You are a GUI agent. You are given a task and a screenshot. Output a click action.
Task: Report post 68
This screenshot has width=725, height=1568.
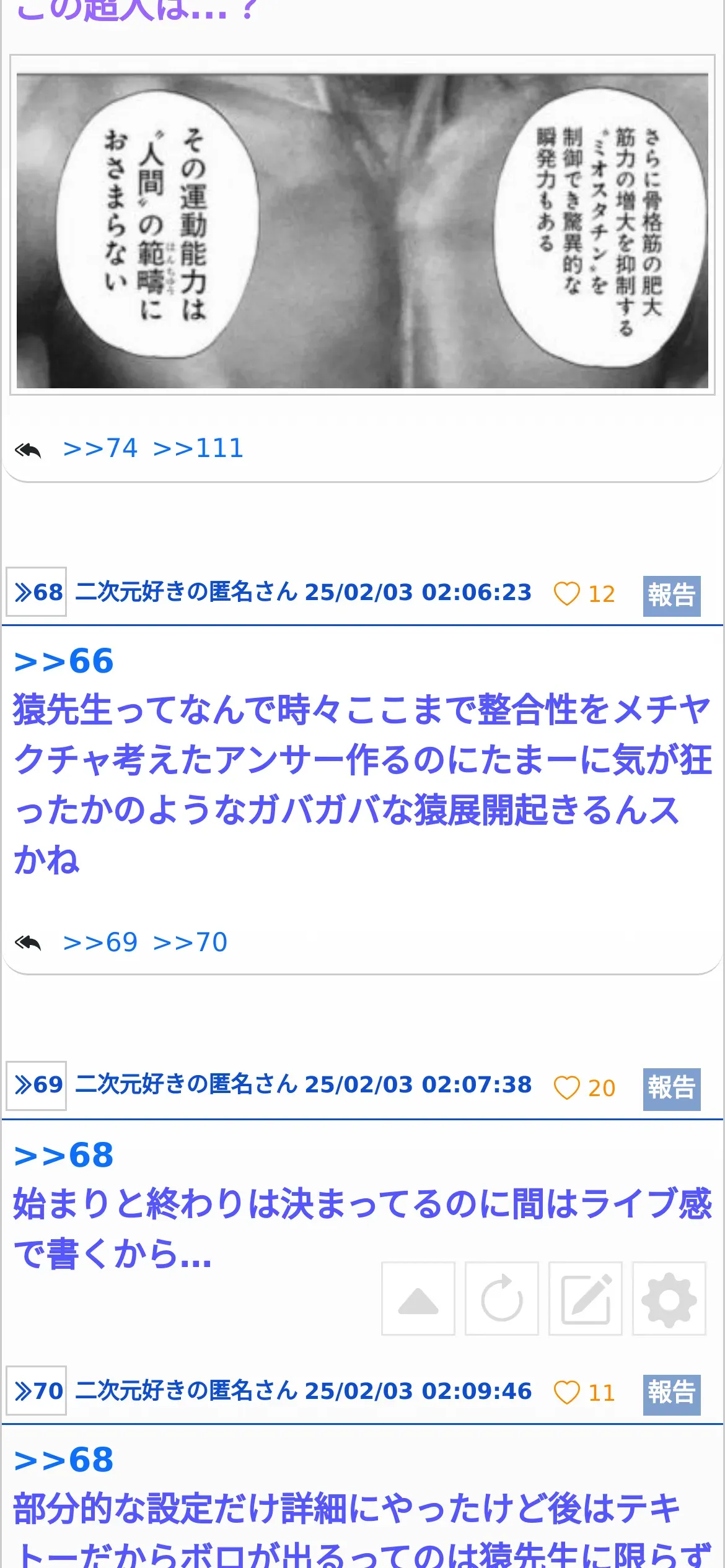pyautogui.click(x=672, y=596)
